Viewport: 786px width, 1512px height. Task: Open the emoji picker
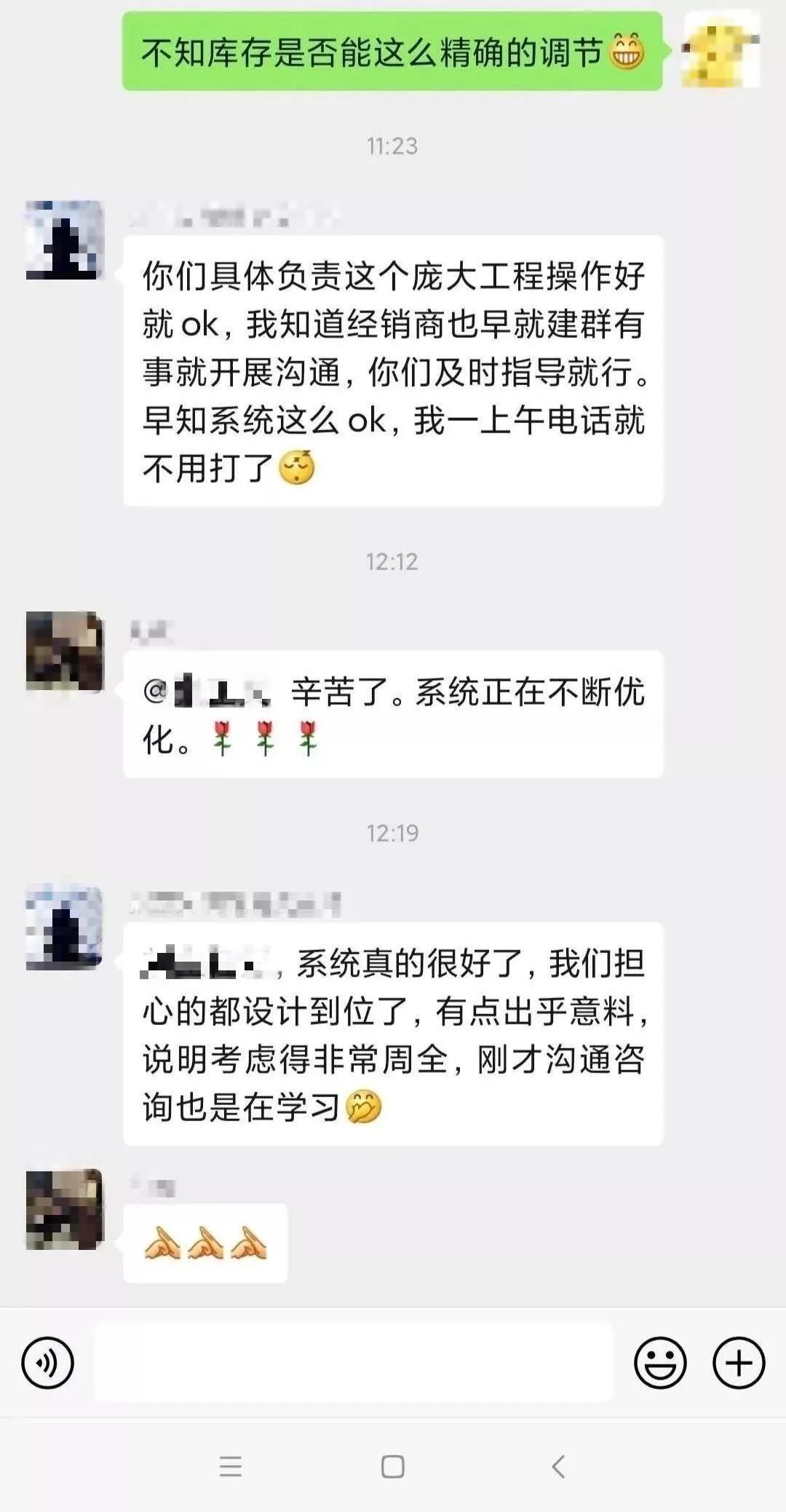pos(660,1363)
